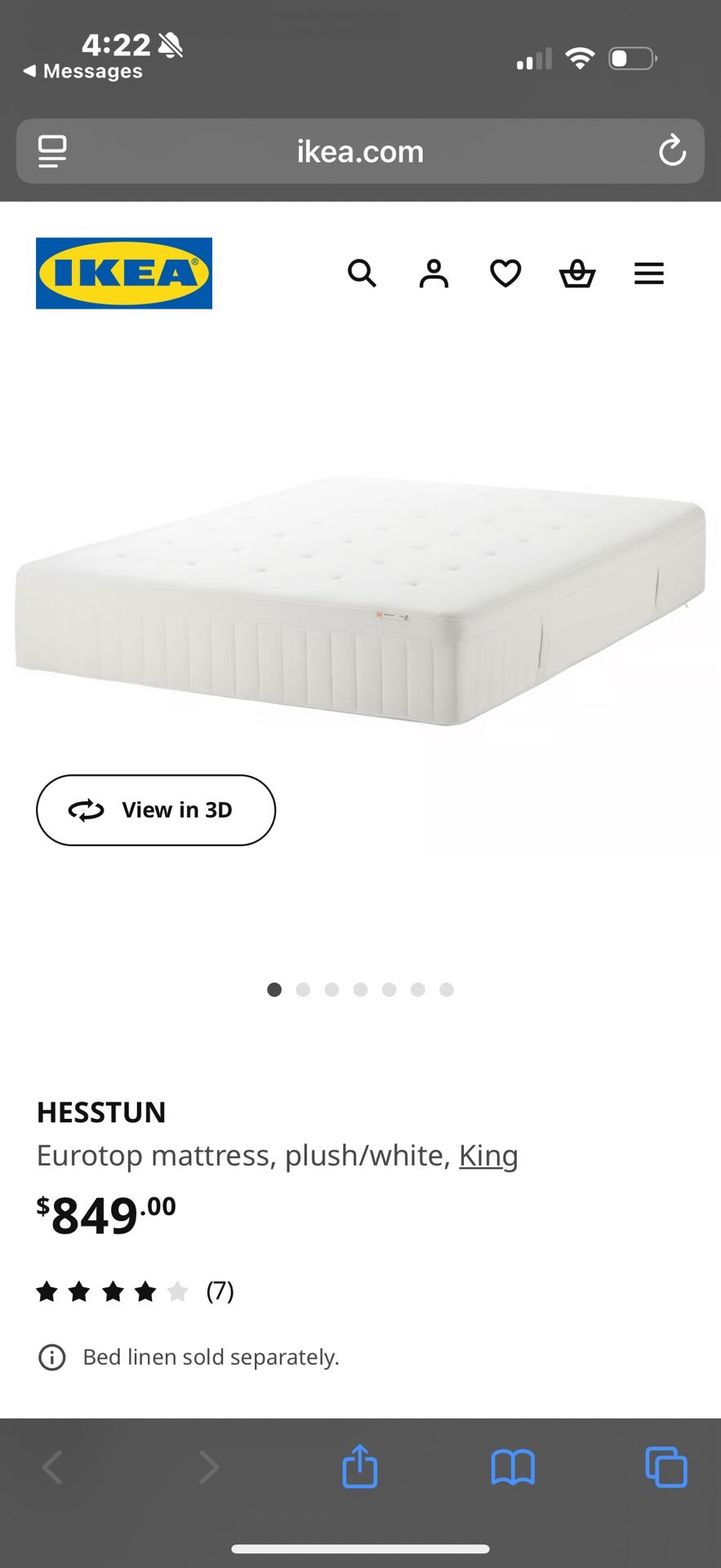Tap the Safari back navigation arrow
721x1568 pixels.
click(x=52, y=1466)
